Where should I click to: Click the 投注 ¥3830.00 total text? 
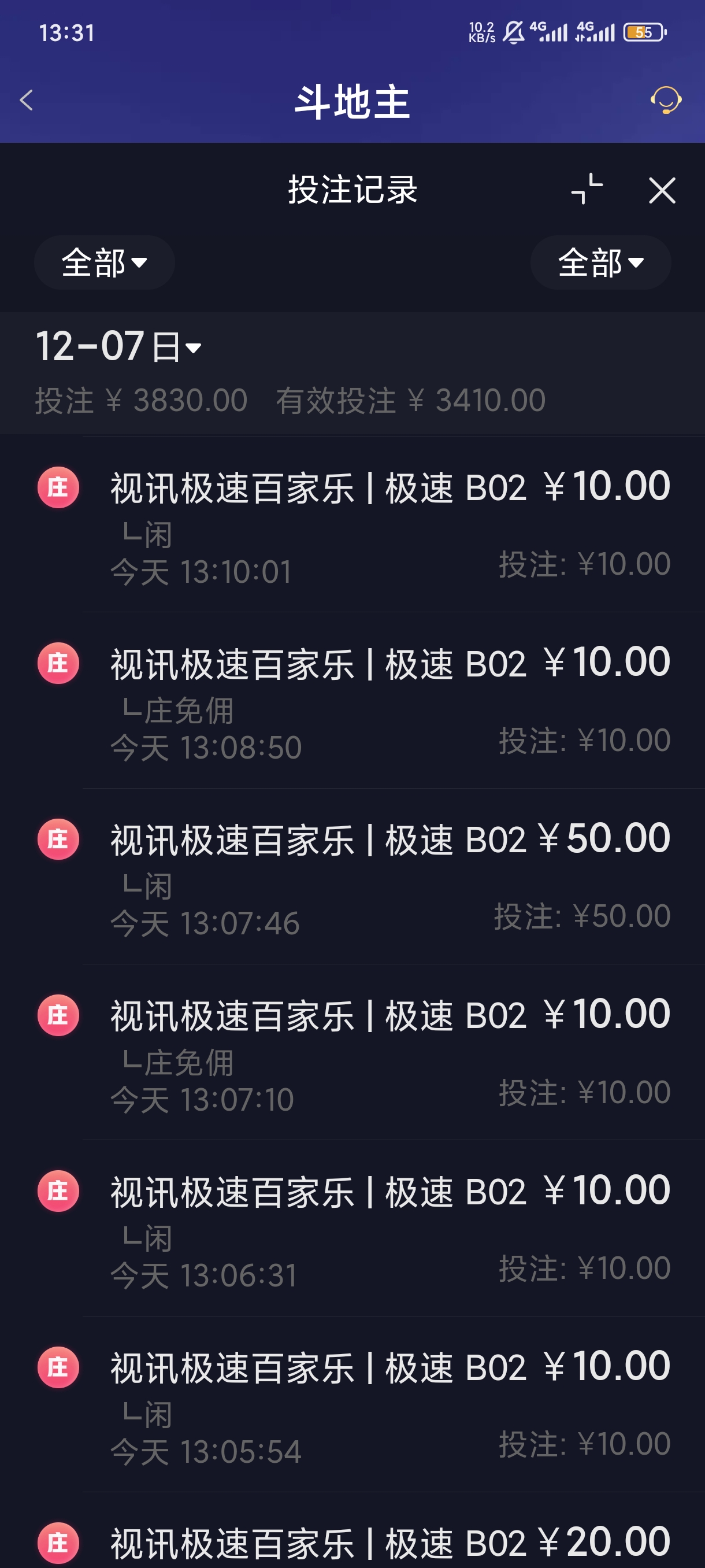coord(139,400)
